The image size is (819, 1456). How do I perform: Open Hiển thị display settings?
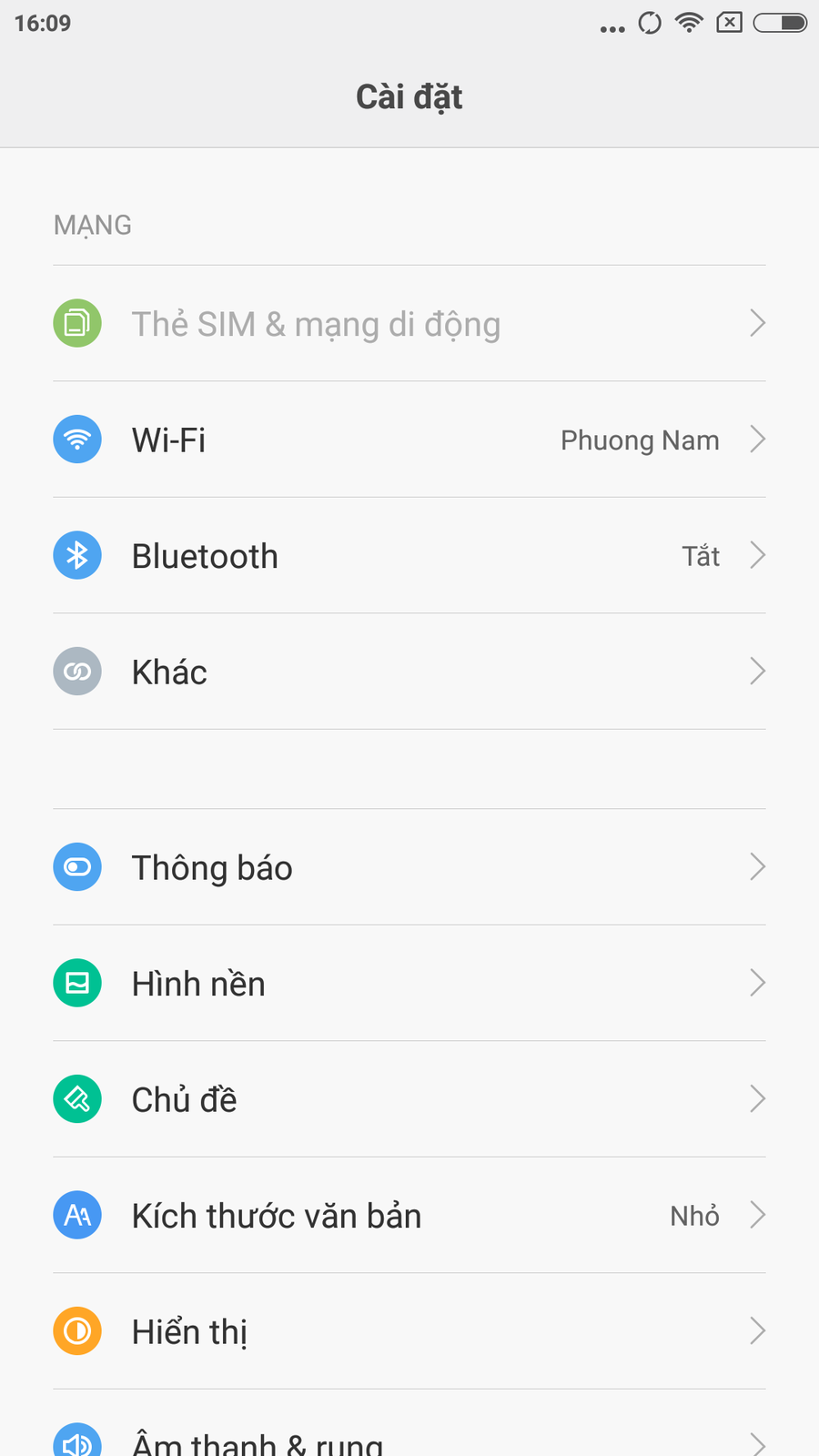409,1331
